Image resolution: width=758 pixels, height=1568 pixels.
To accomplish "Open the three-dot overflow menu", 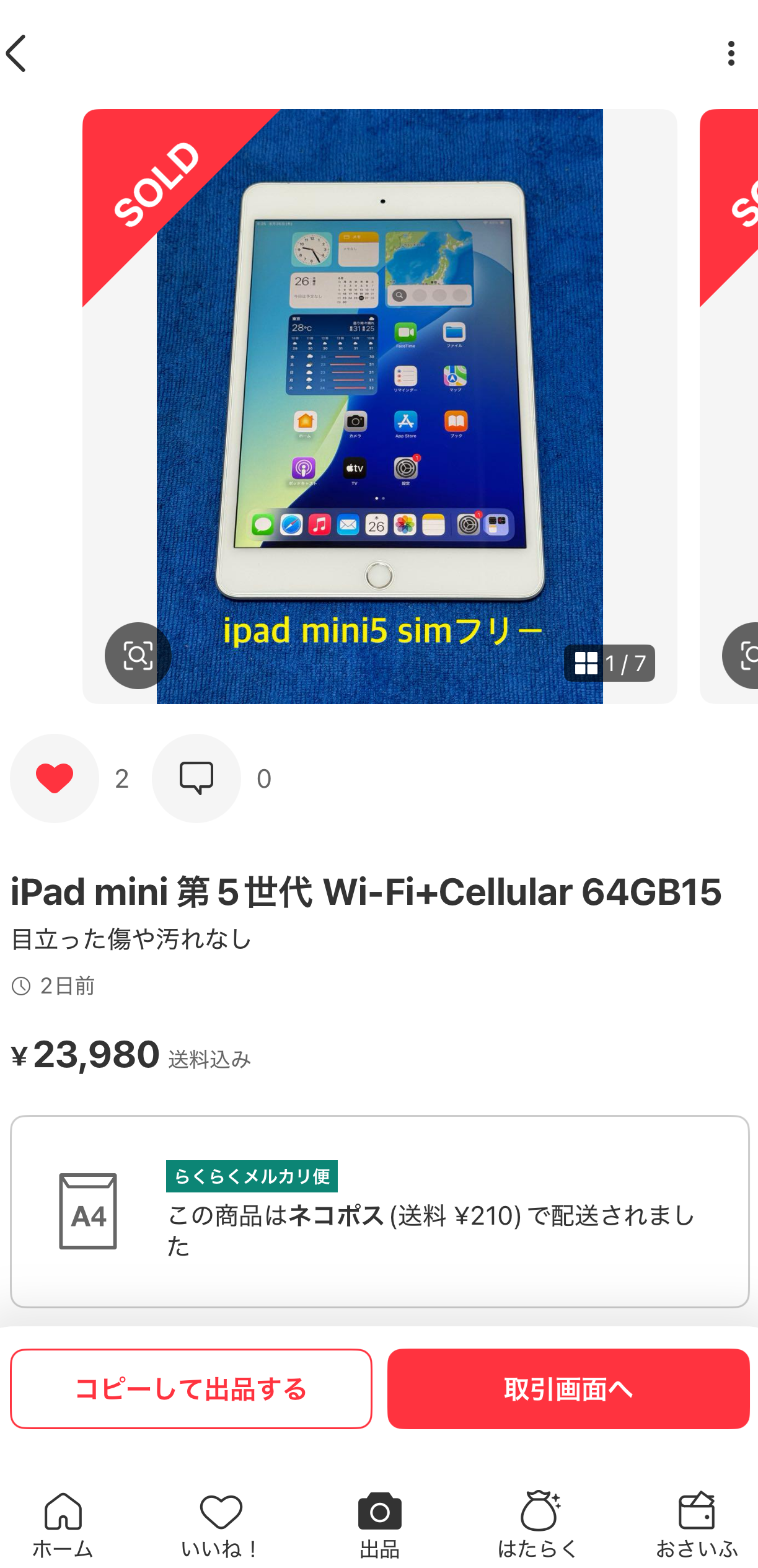I will click(x=731, y=54).
